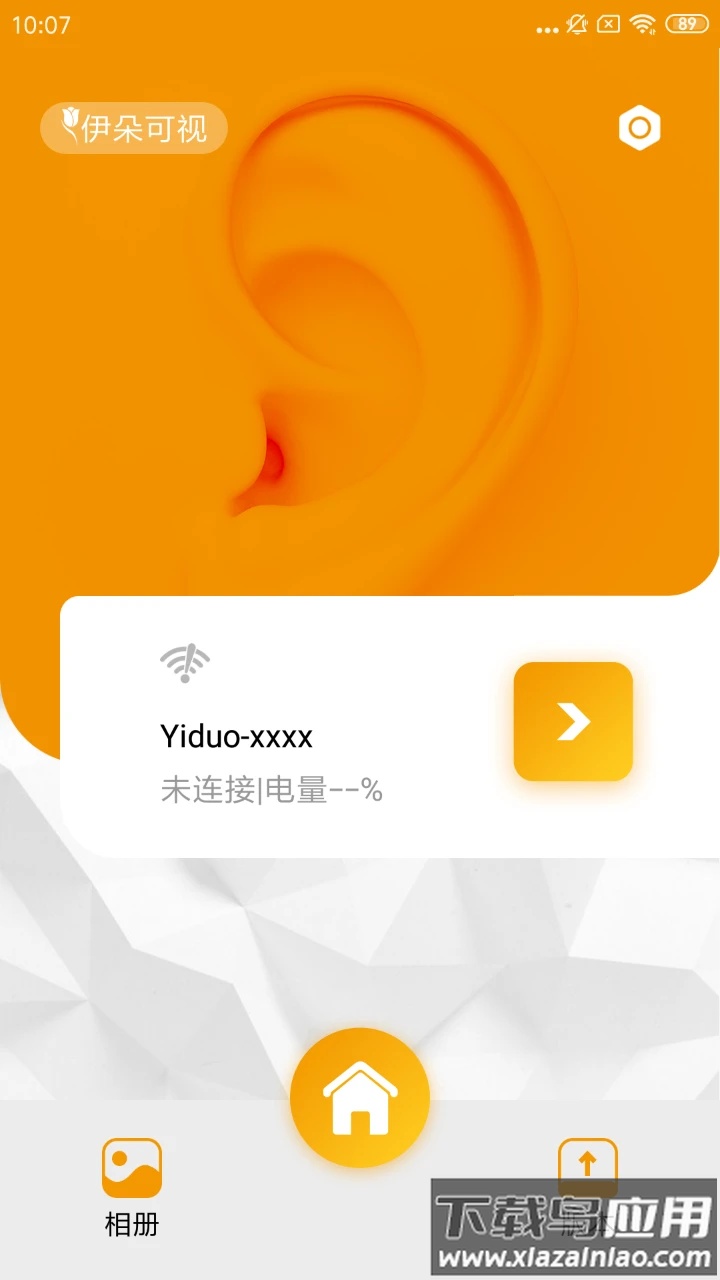Open settings via the gear icon
The width and height of the screenshot is (720, 1280).
639,128
